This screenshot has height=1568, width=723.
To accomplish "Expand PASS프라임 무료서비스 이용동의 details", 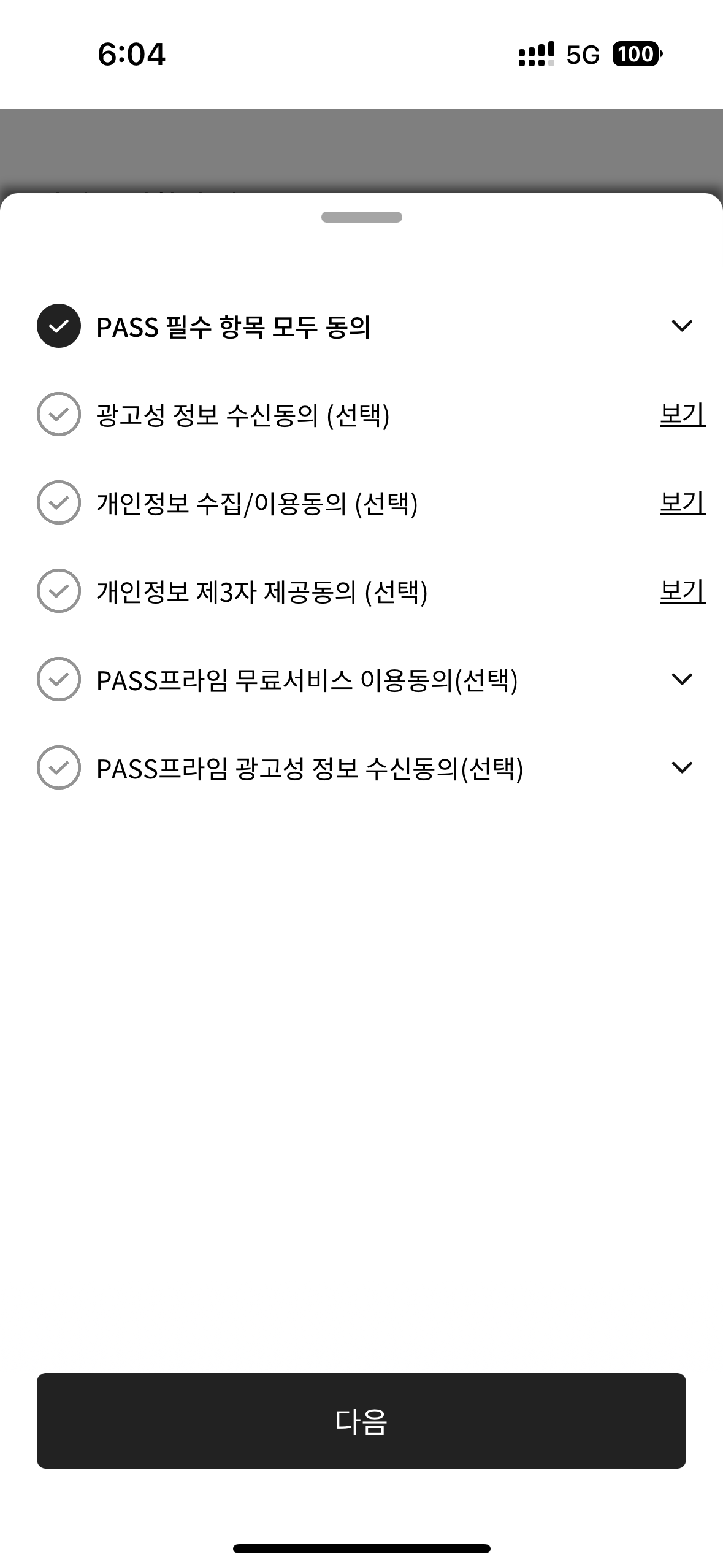I will pos(681,678).
